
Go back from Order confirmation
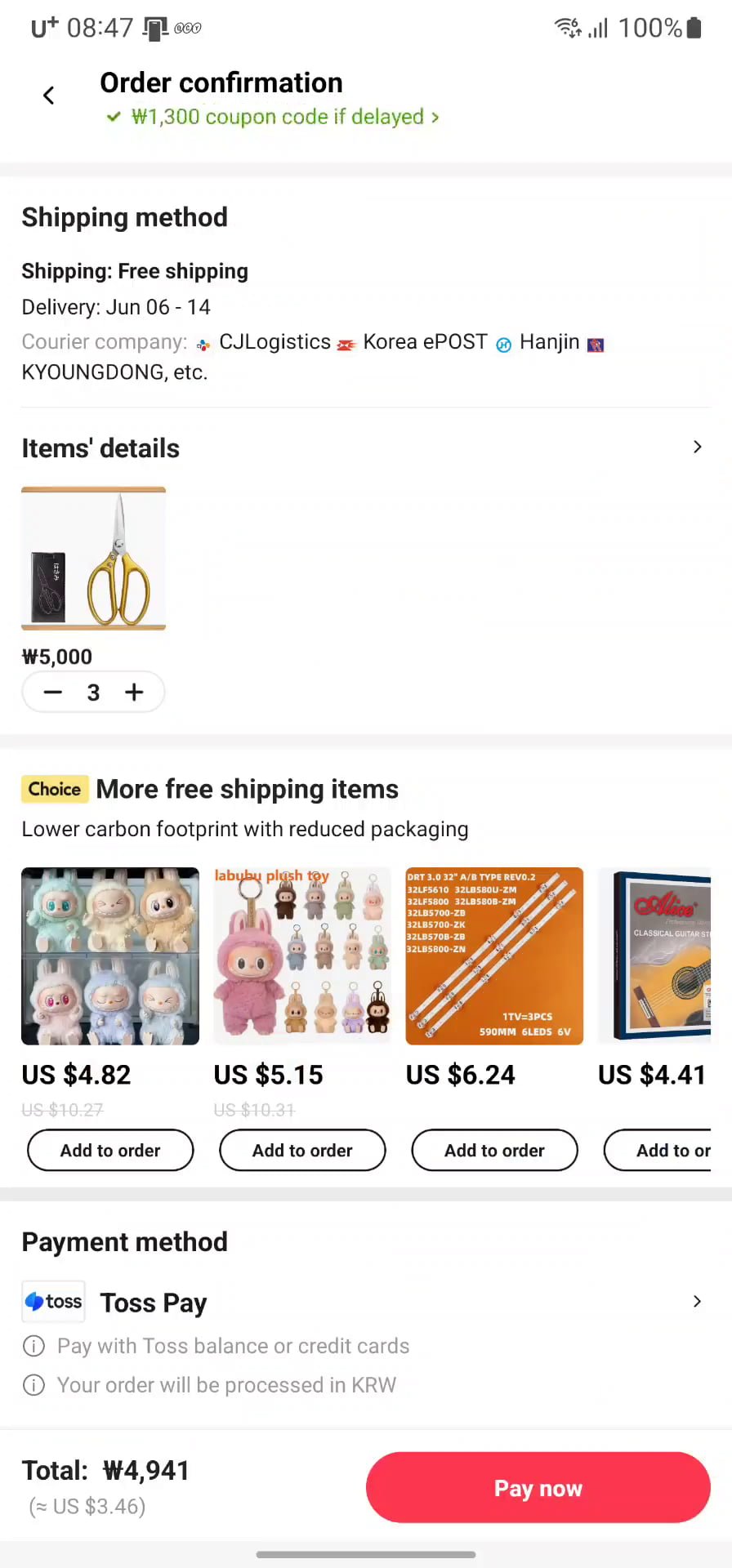pos(49,96)
